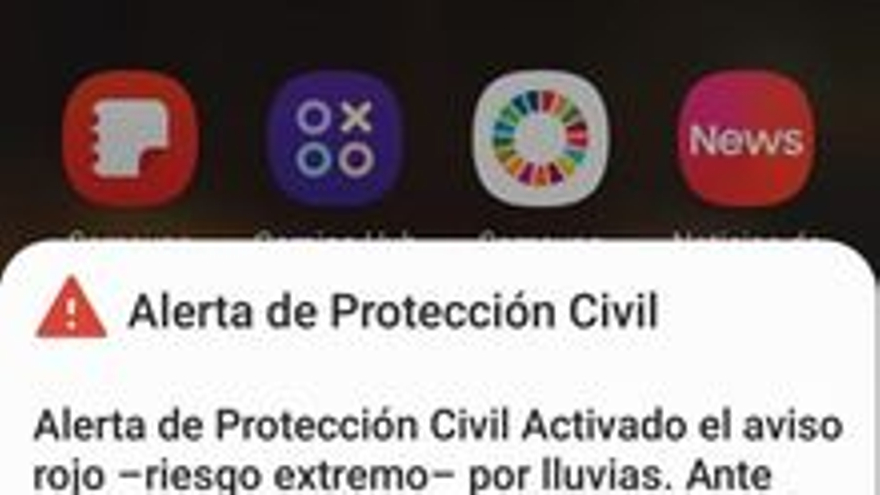Open the red Samsung Notes app

(x=130, y=138)
